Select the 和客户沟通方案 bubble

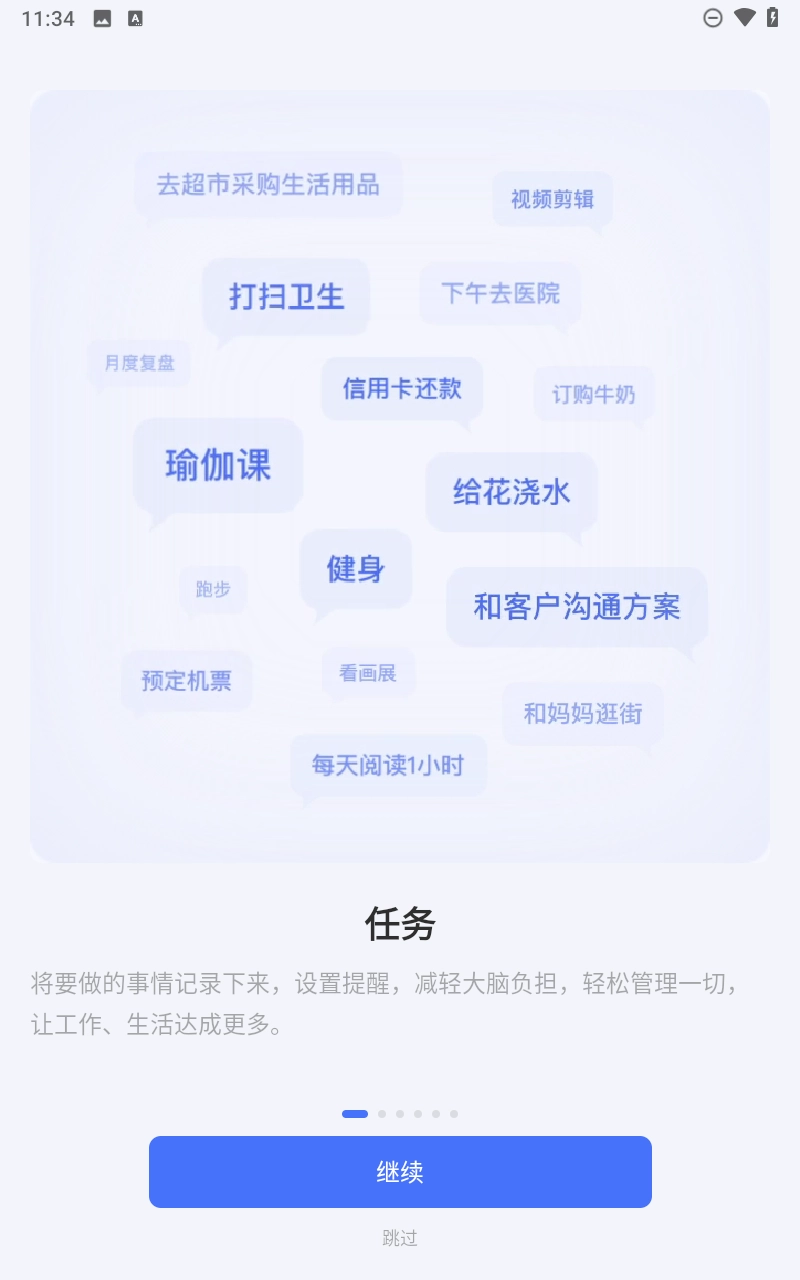point(577,606)
